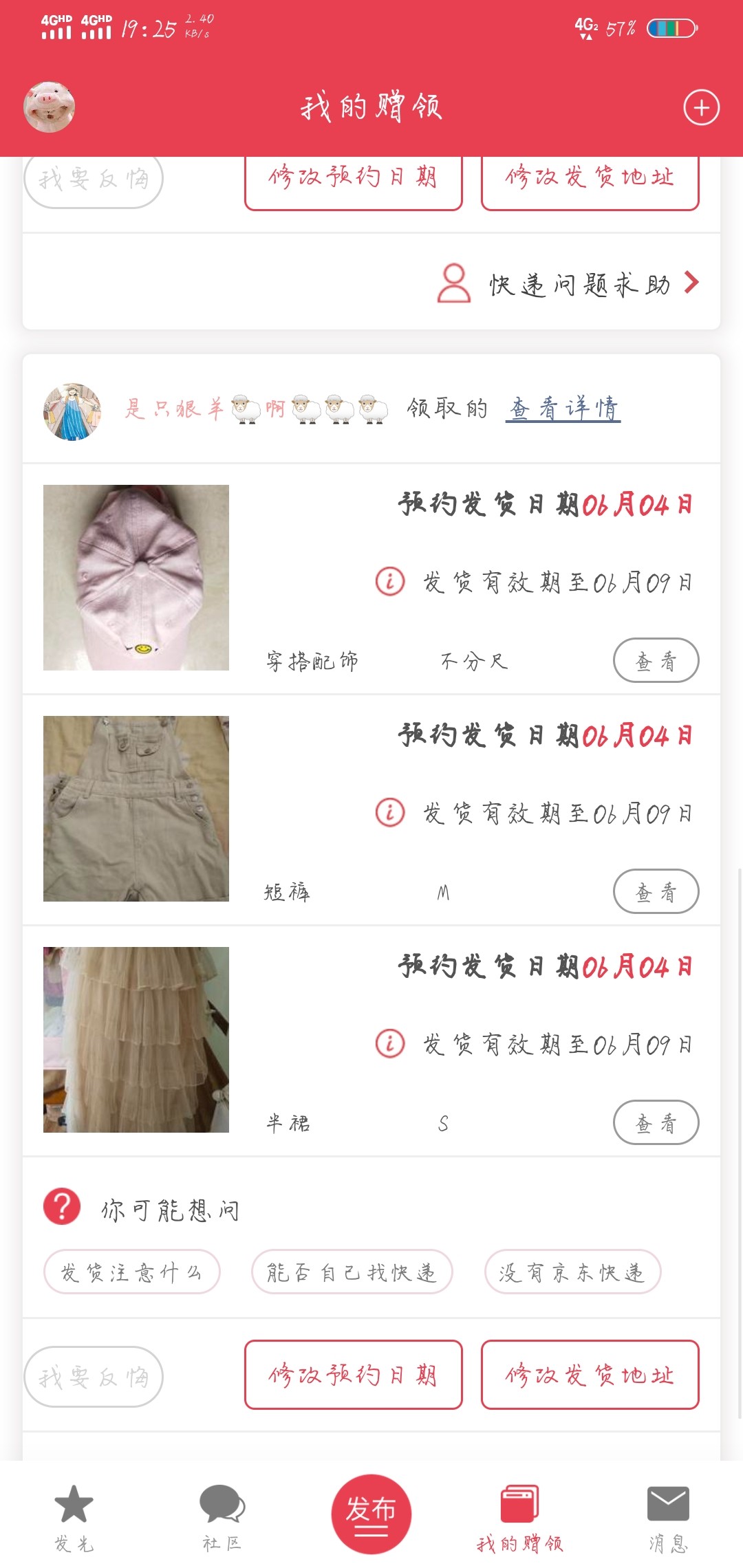Viewport: 743px width, 1568px height.
Task: Tap 我要反悔 below the question chips
Action: tap(94, 1377)
